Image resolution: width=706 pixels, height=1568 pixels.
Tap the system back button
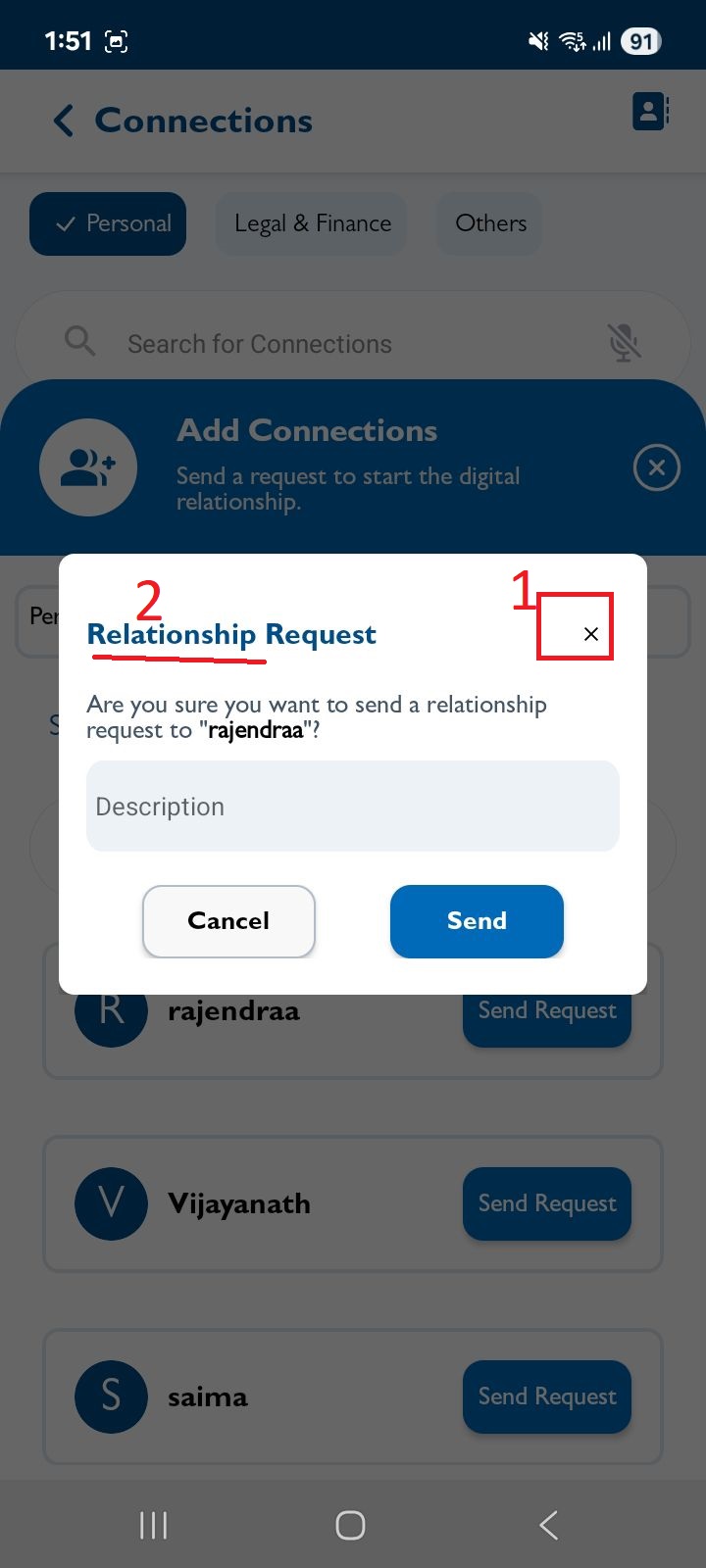click(549, 1525)
